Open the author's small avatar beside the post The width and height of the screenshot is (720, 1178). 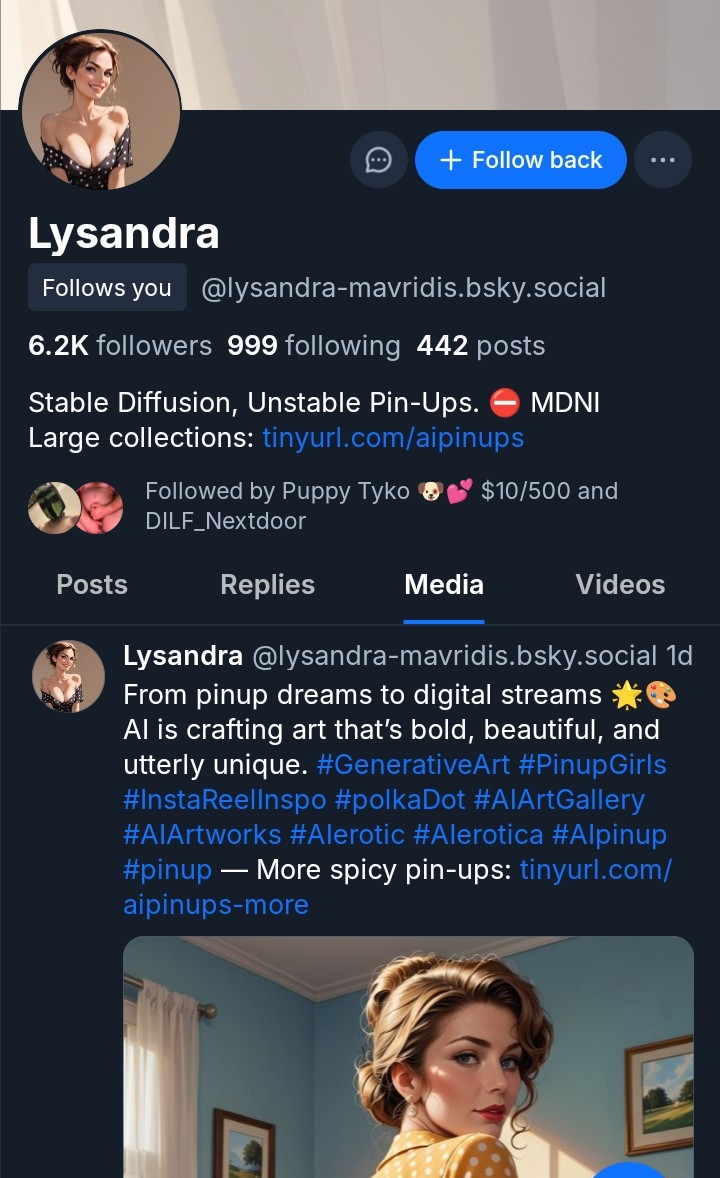pyautogui.click(x=69, y=676)
